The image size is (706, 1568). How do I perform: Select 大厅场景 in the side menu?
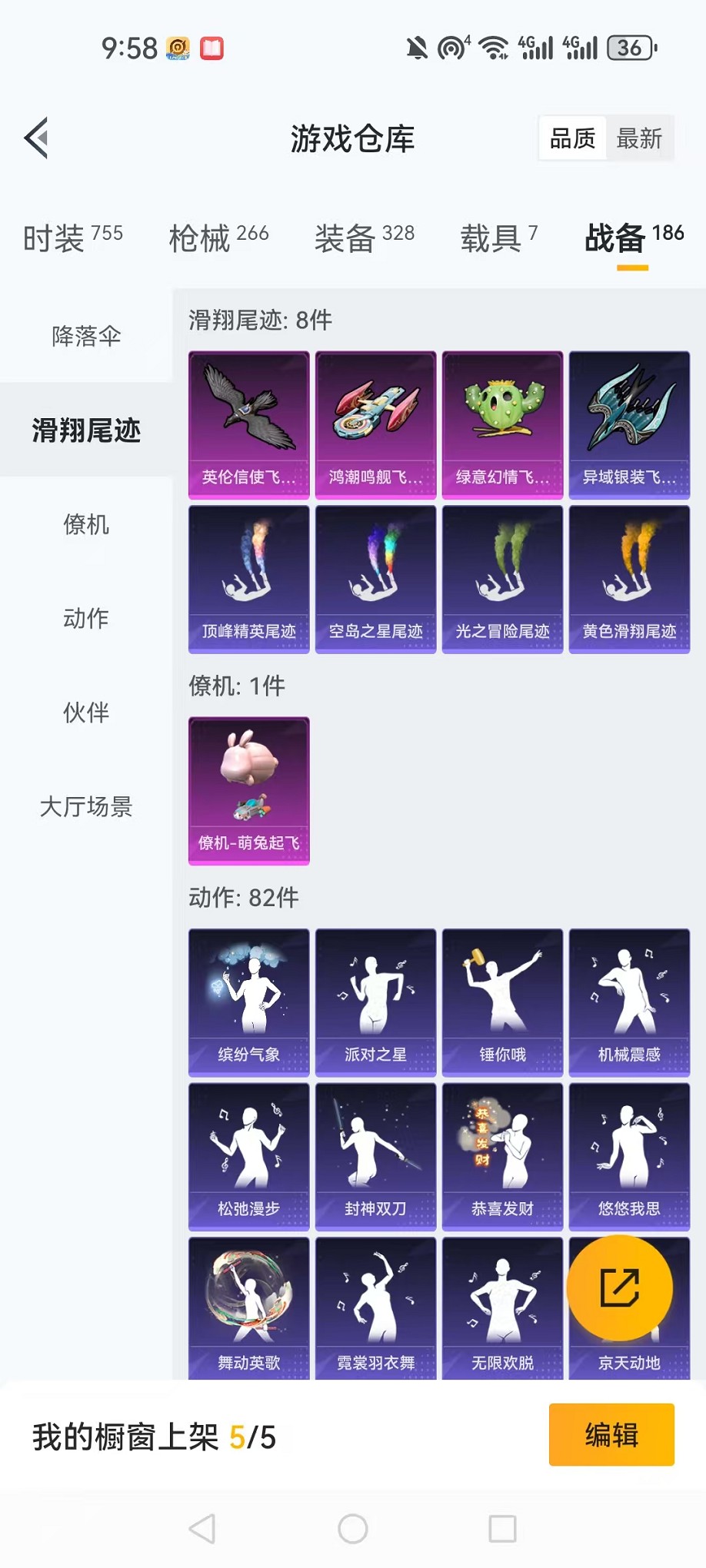[x=86, y=806]
